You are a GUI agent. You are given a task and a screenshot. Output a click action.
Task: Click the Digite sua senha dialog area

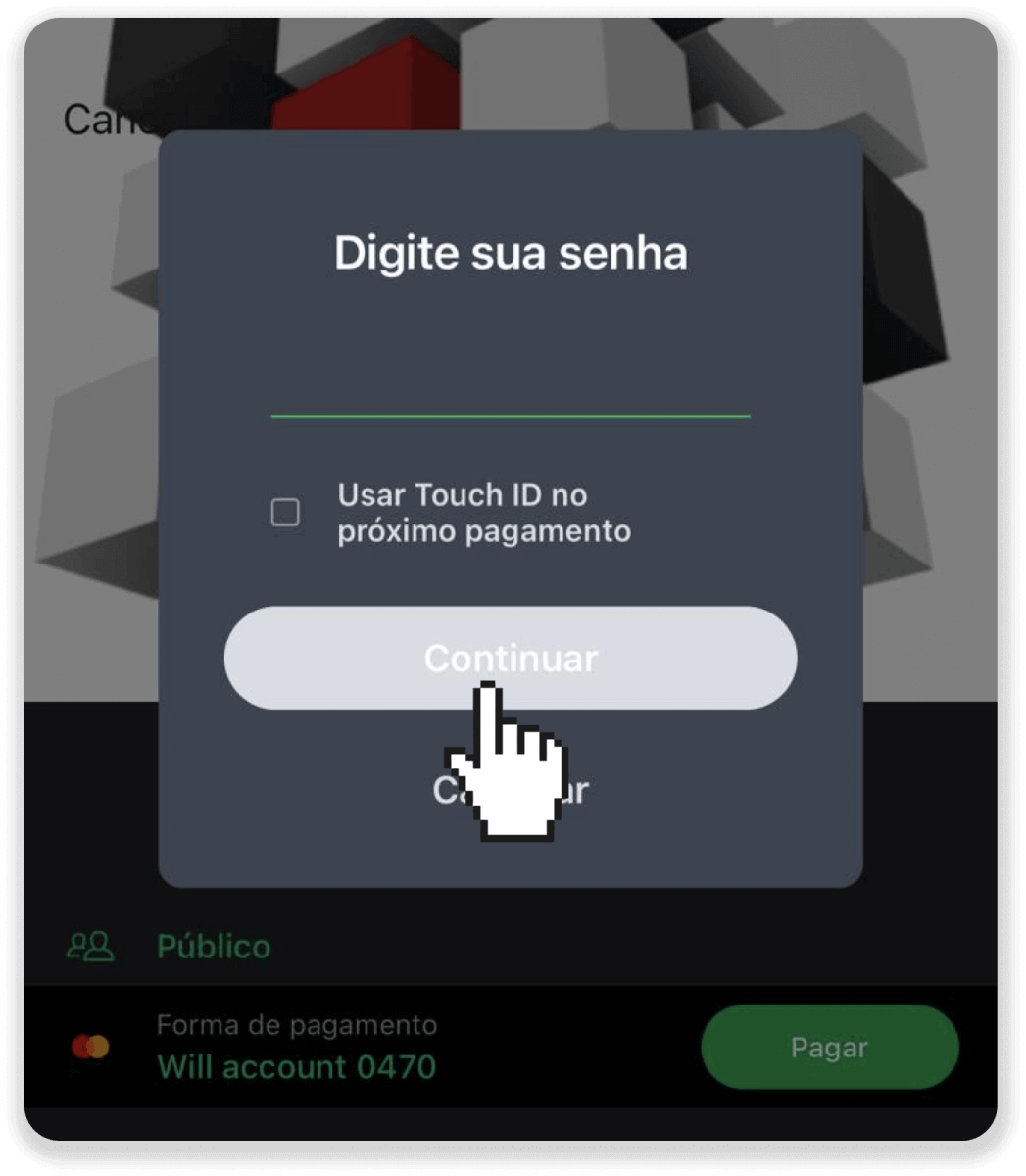511,253
